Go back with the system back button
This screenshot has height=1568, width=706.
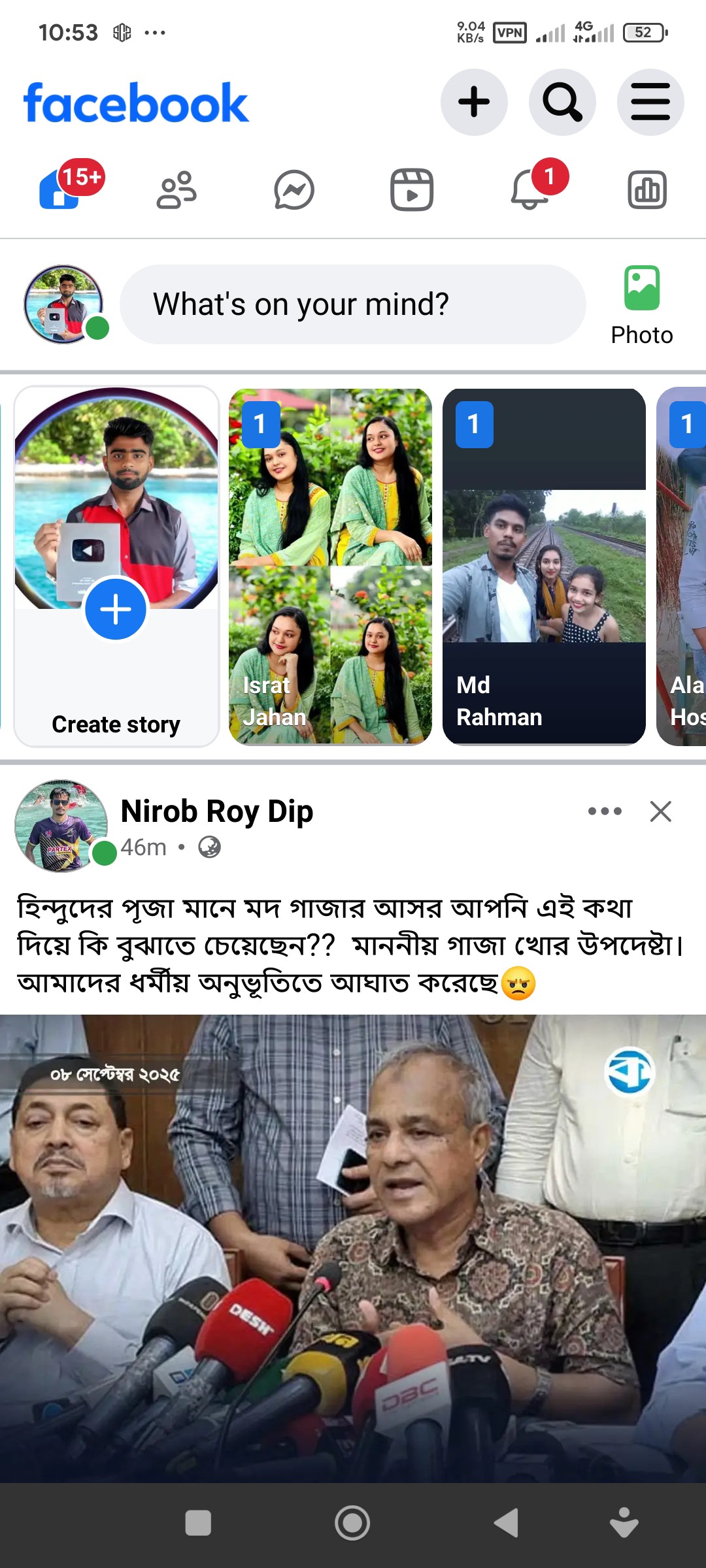click(x=506, y=1523)
